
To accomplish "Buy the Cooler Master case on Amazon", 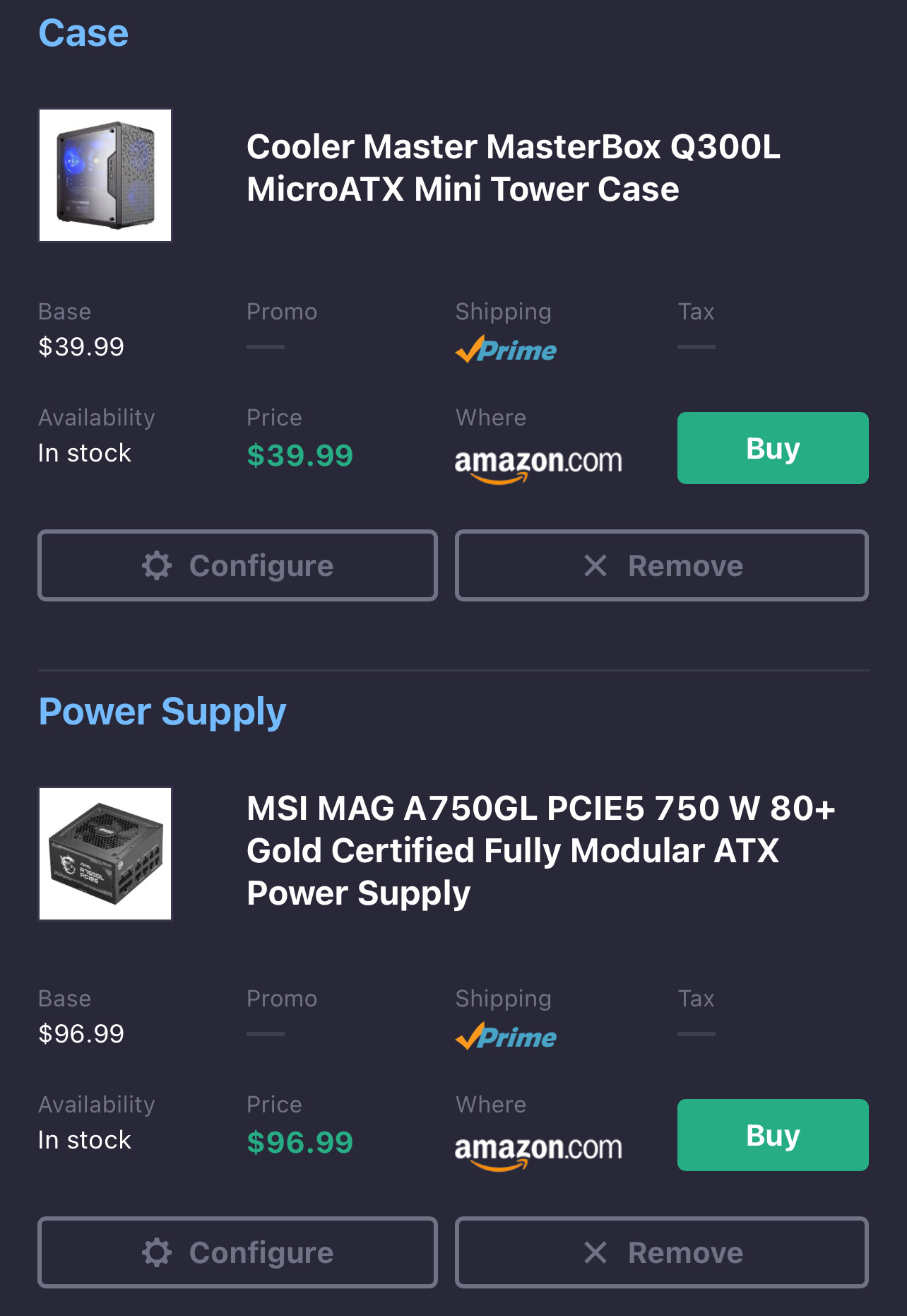I will point(772,448).
